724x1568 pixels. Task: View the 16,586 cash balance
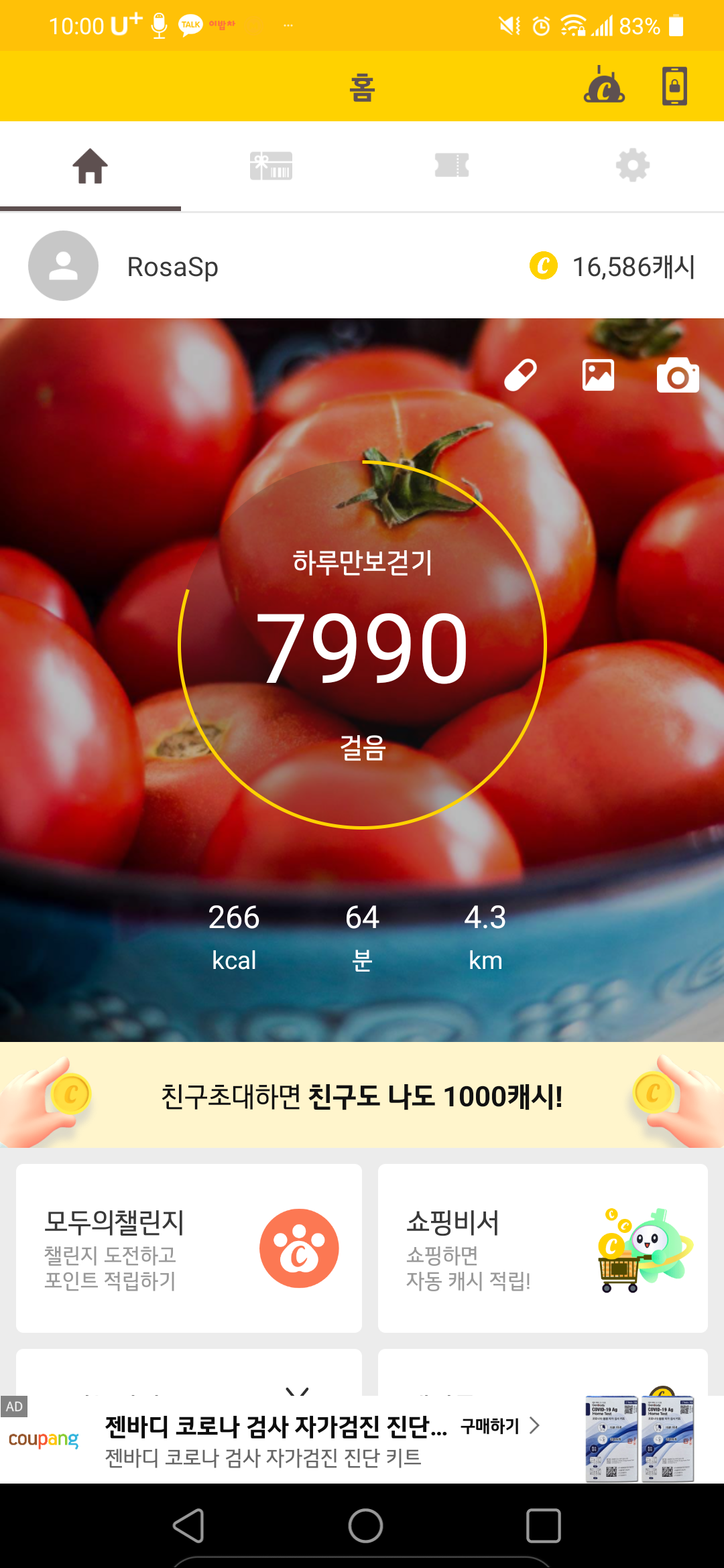point(613,267)
